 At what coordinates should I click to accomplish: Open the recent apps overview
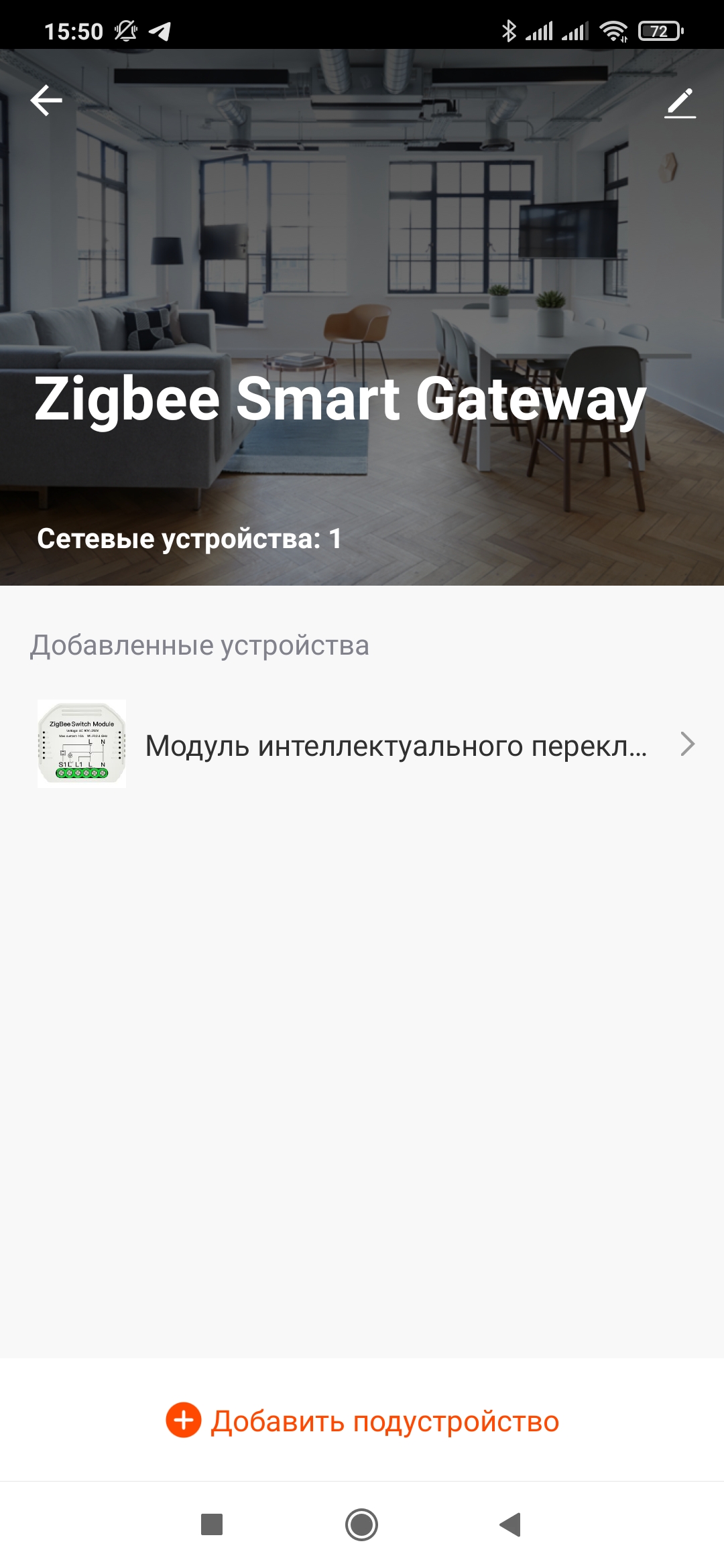pyautogui.click(x=212, y=1524)
